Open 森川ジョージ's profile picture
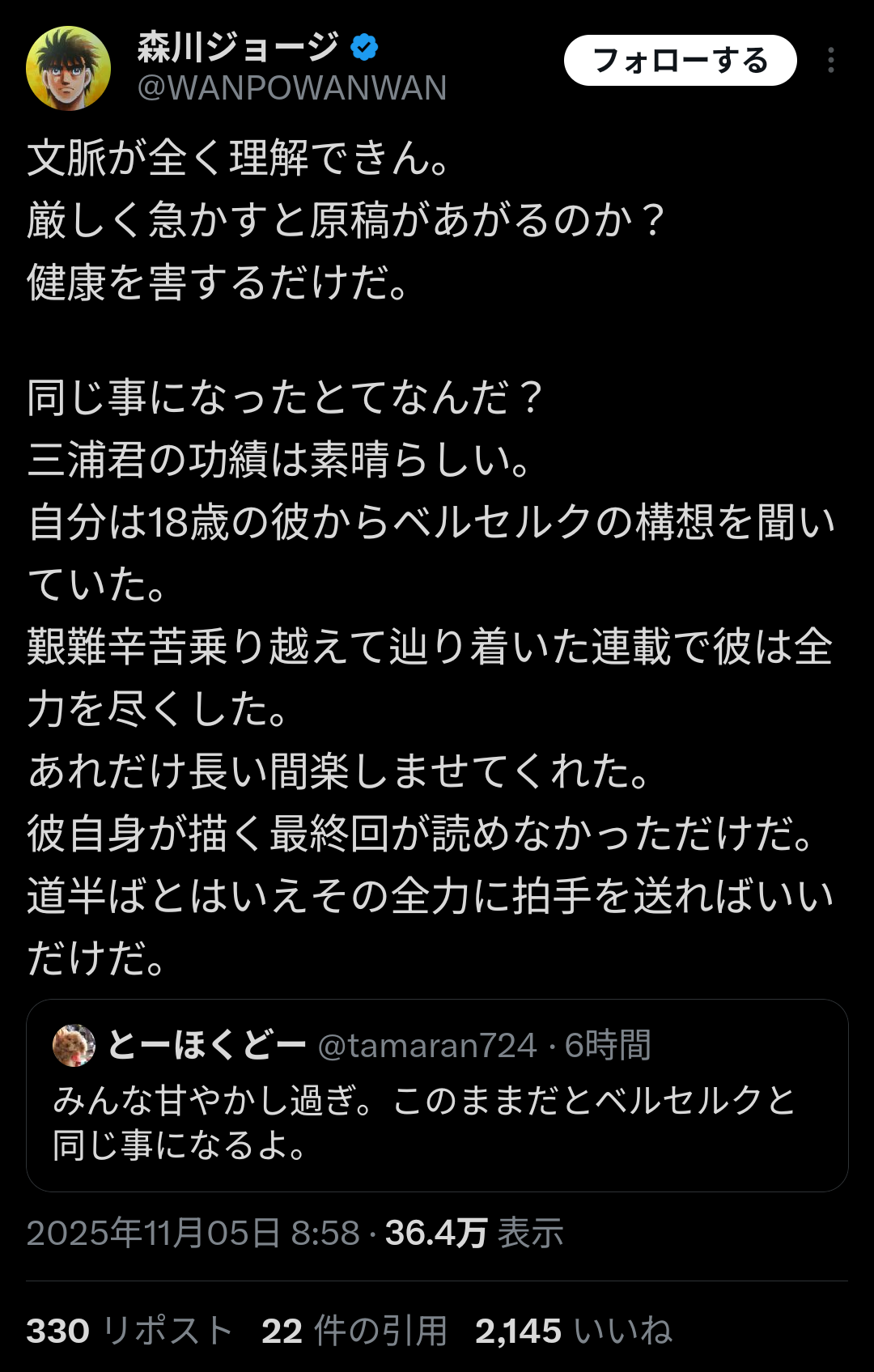Viewport: 874px width, 1372px height. [69, 68]
